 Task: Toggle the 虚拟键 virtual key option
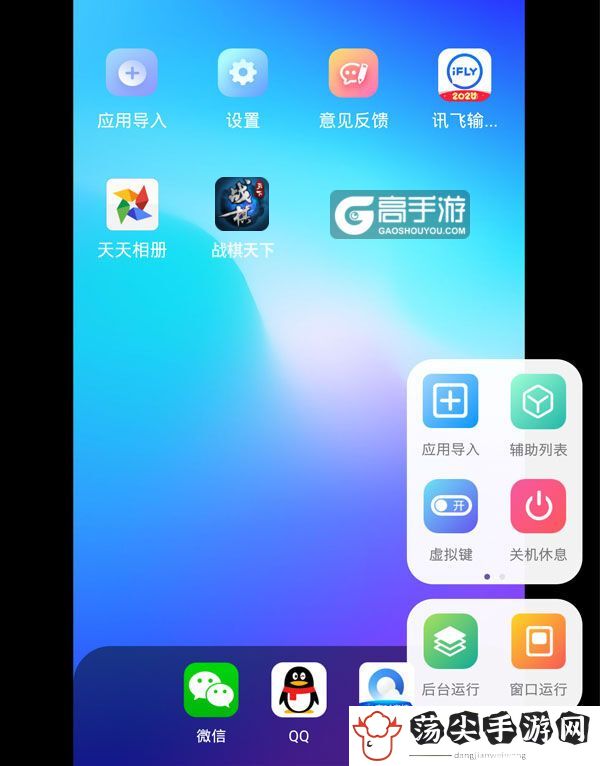[450, 506]
